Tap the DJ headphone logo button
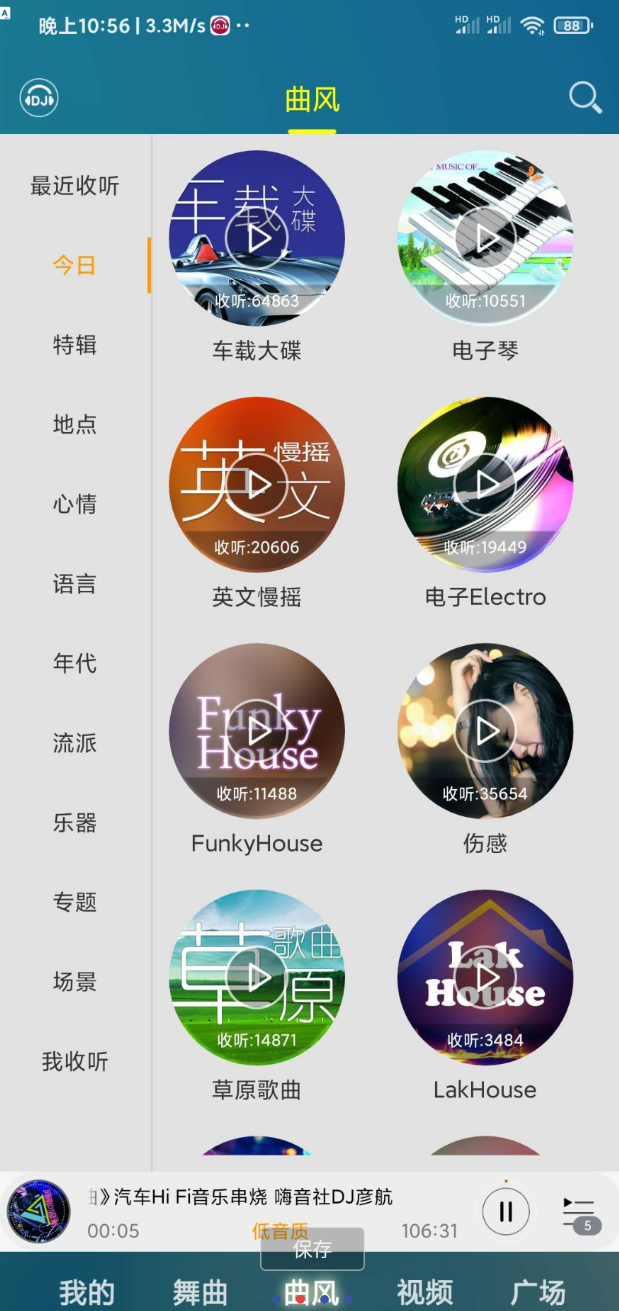Screen dimensions: 619x1311 click(x=39, y=98)
